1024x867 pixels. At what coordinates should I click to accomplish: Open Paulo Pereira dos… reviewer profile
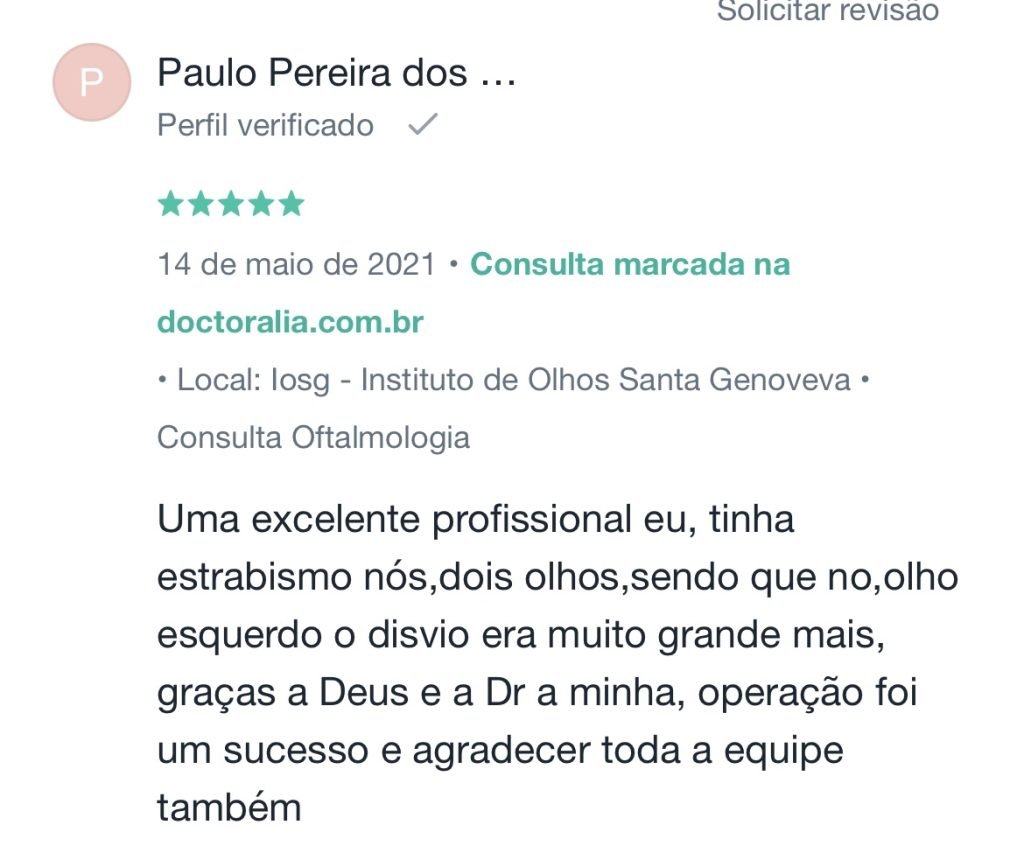(336, 73)
